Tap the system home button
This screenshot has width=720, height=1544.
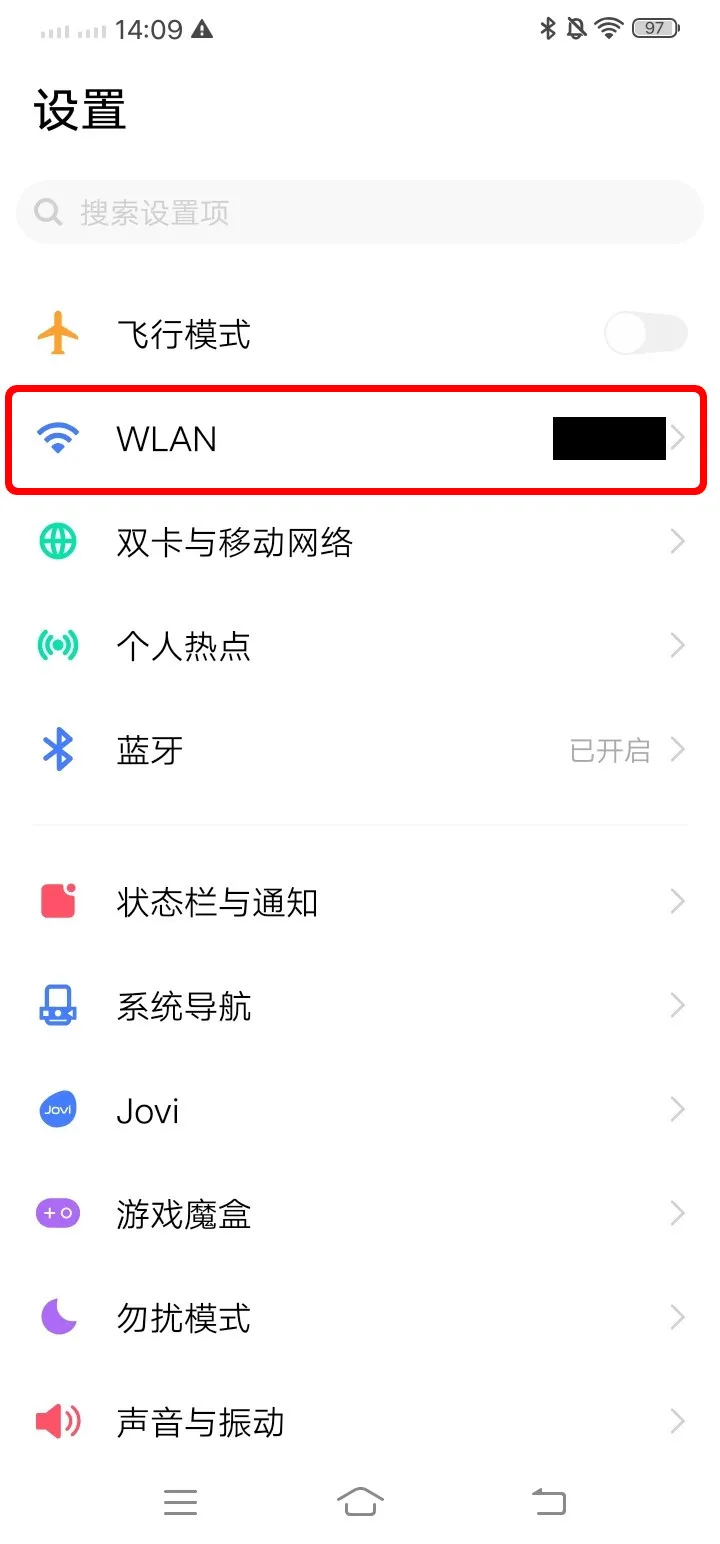tap(360, 1501)
